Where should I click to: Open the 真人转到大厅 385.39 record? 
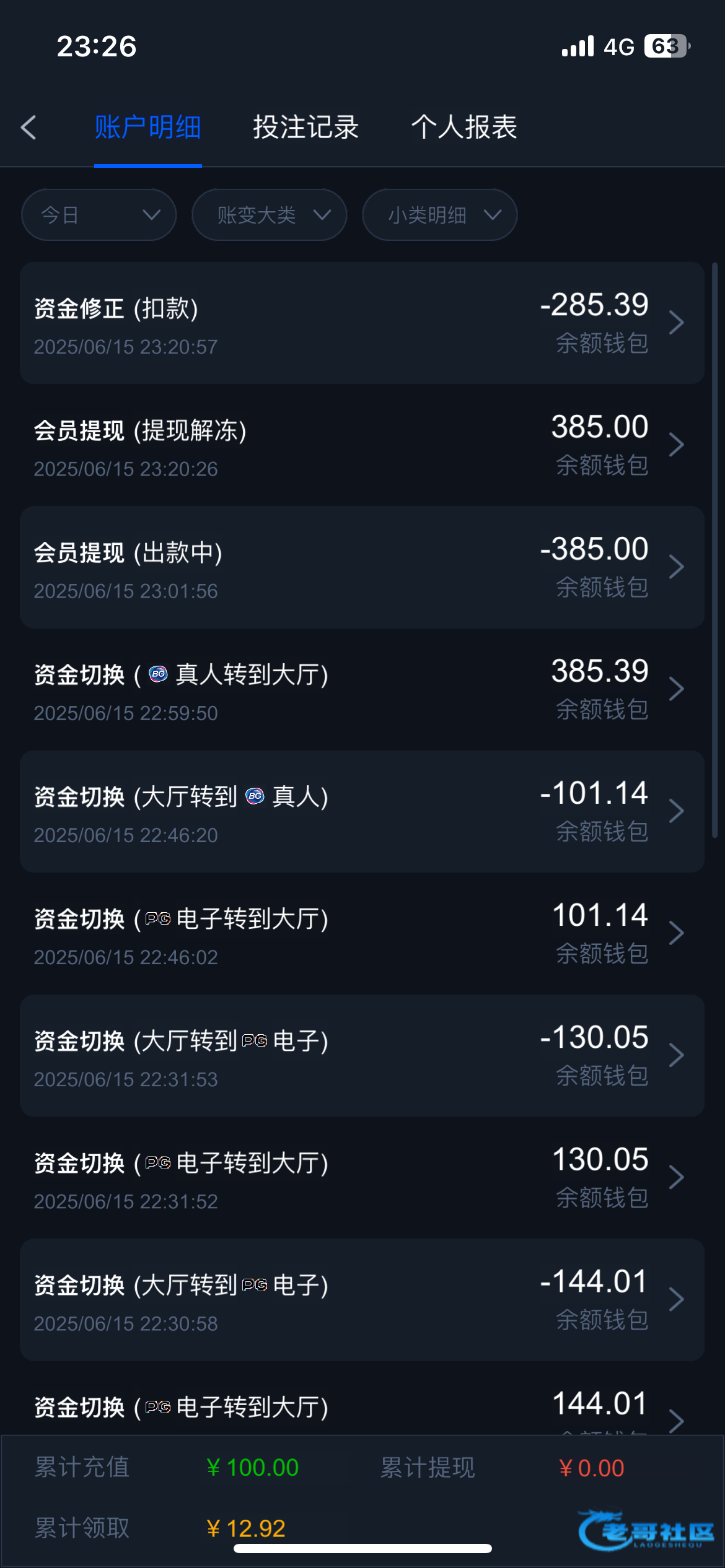tap(362, 689)
